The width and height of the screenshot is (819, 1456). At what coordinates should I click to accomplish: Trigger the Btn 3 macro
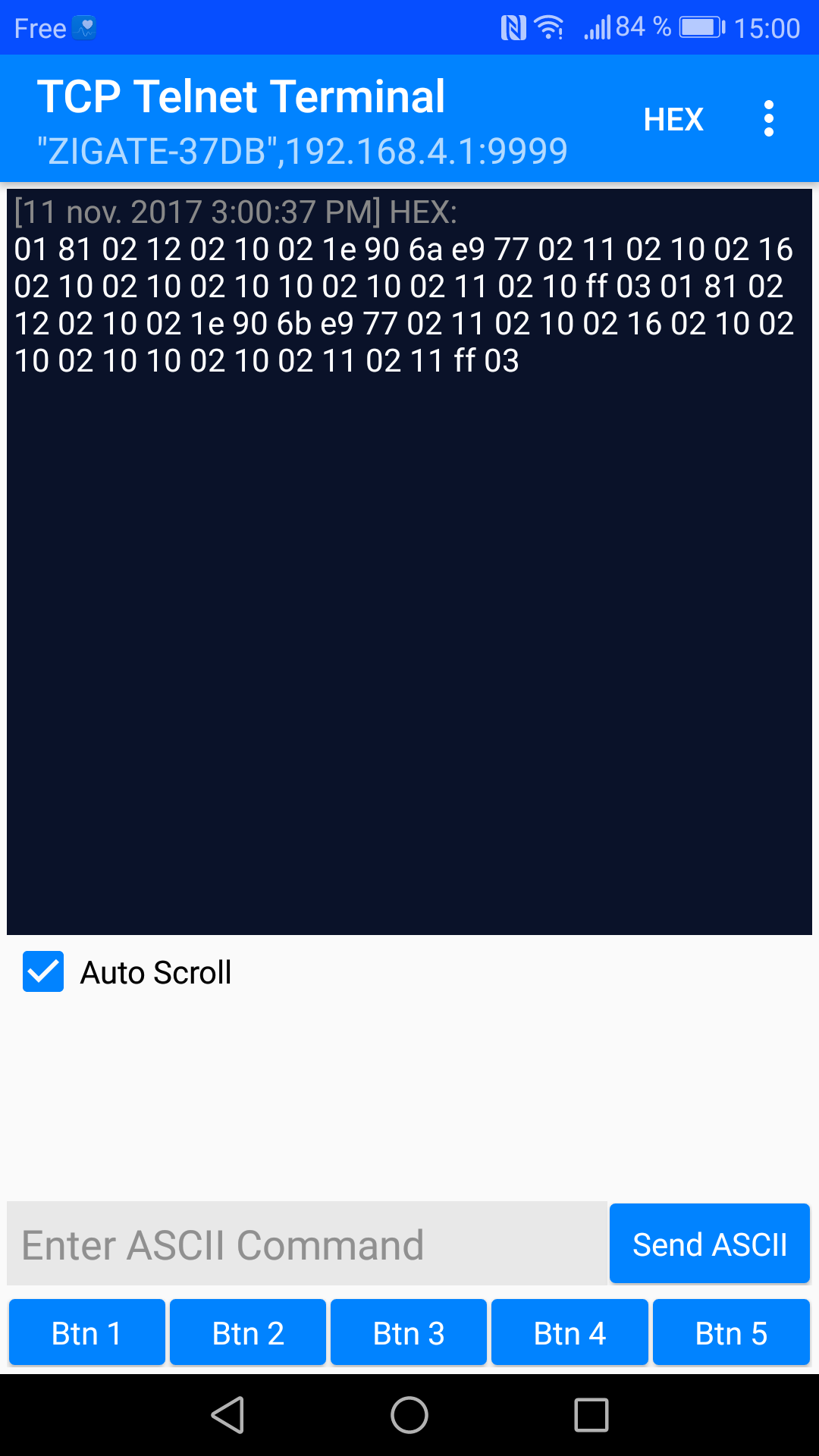[x=409, y=1332]
